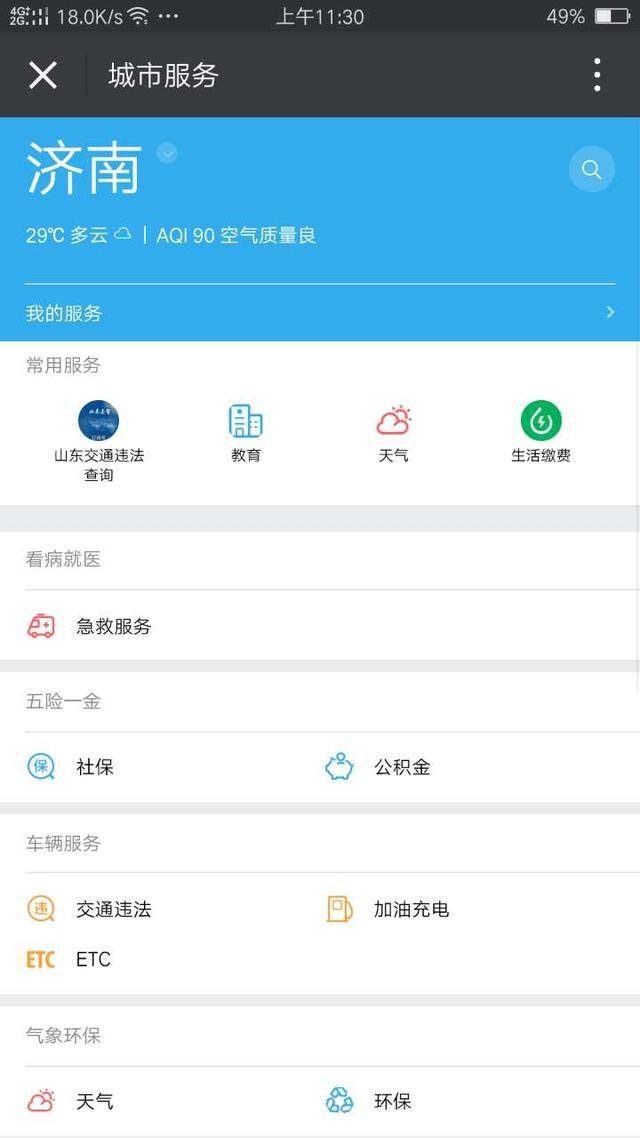Tap the search magnifier icon

coord(591,169)
